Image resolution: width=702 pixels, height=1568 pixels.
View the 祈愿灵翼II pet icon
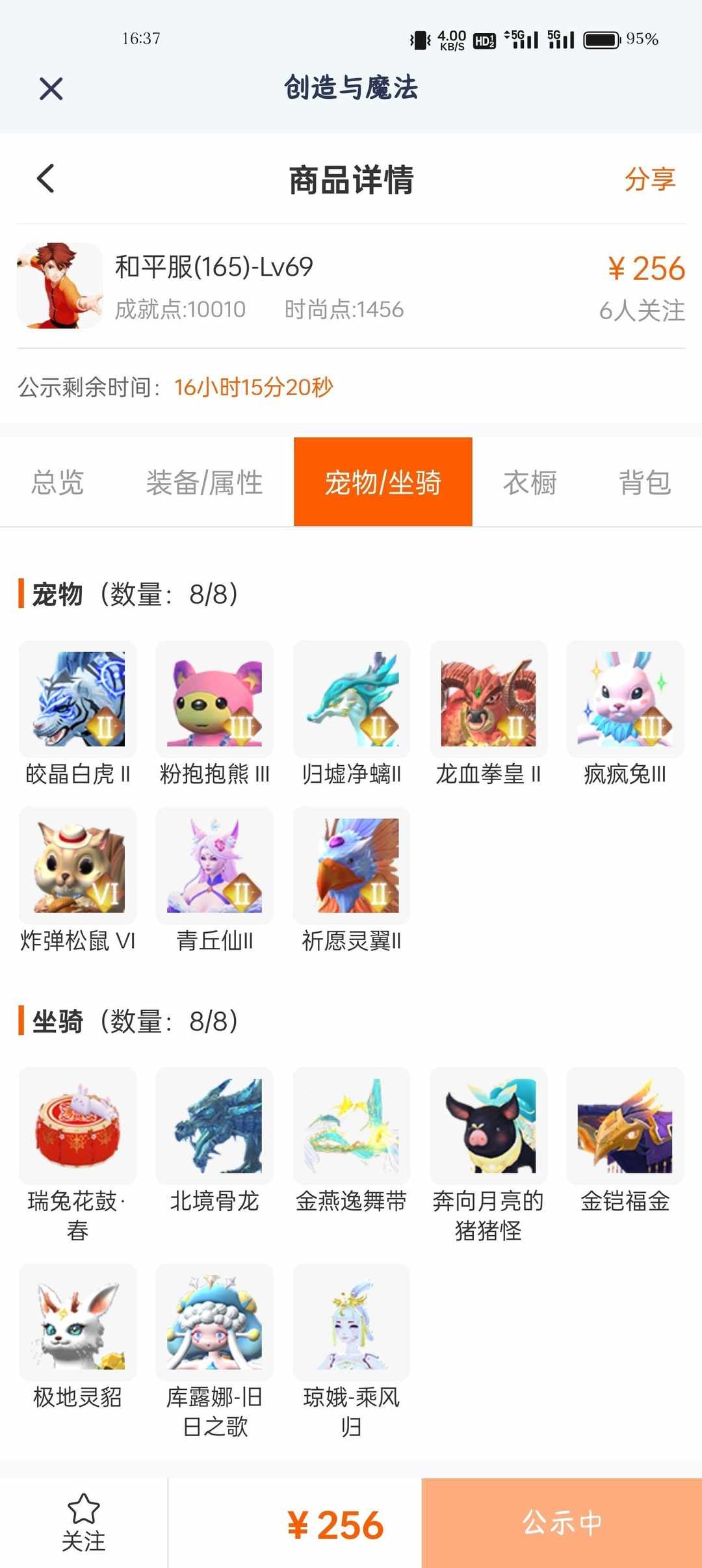point(351,866)
